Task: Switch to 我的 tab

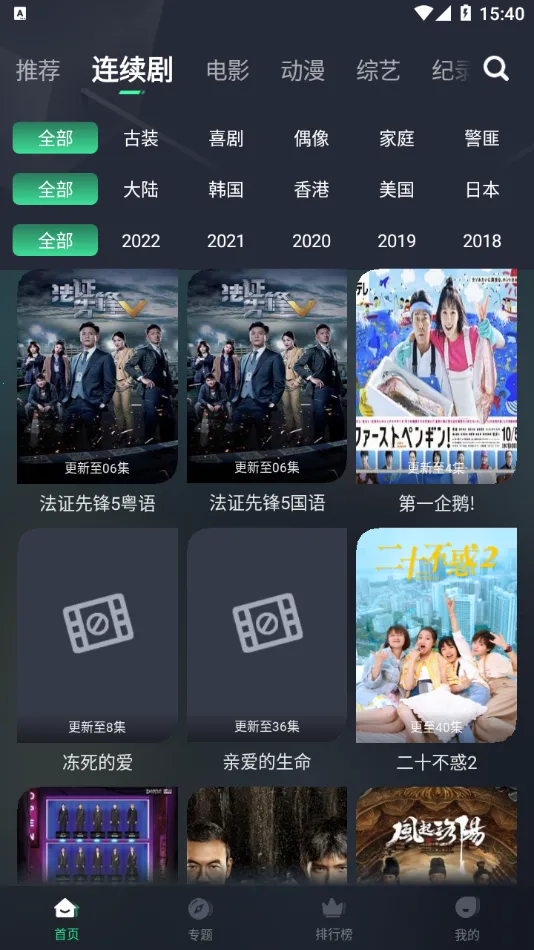Action: 467,919
